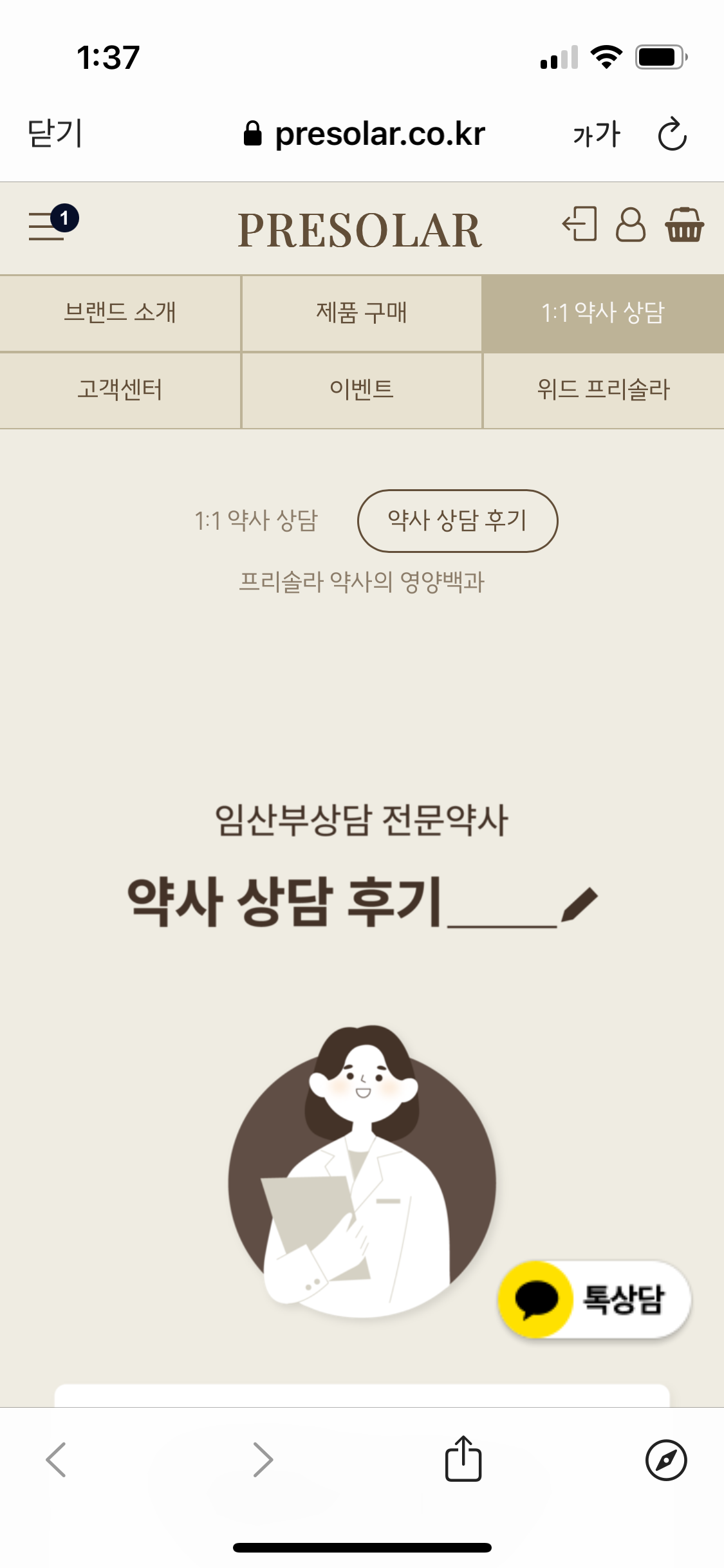This screenshot has width=724, height=1568.
Task: Reload the presolar.co.kr page
Action: 672,134
